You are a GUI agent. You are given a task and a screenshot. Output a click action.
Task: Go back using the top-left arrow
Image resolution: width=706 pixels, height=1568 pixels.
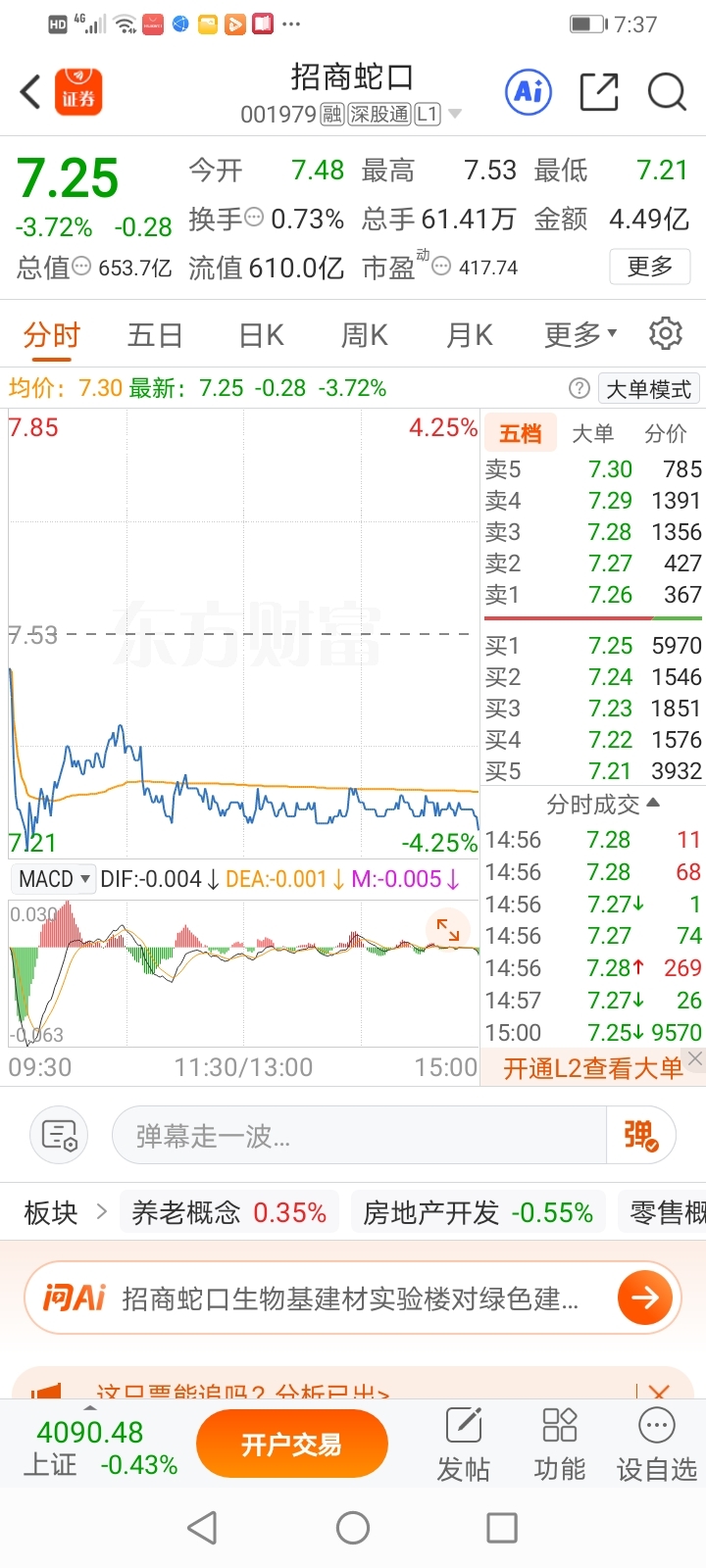click(30, 92)
